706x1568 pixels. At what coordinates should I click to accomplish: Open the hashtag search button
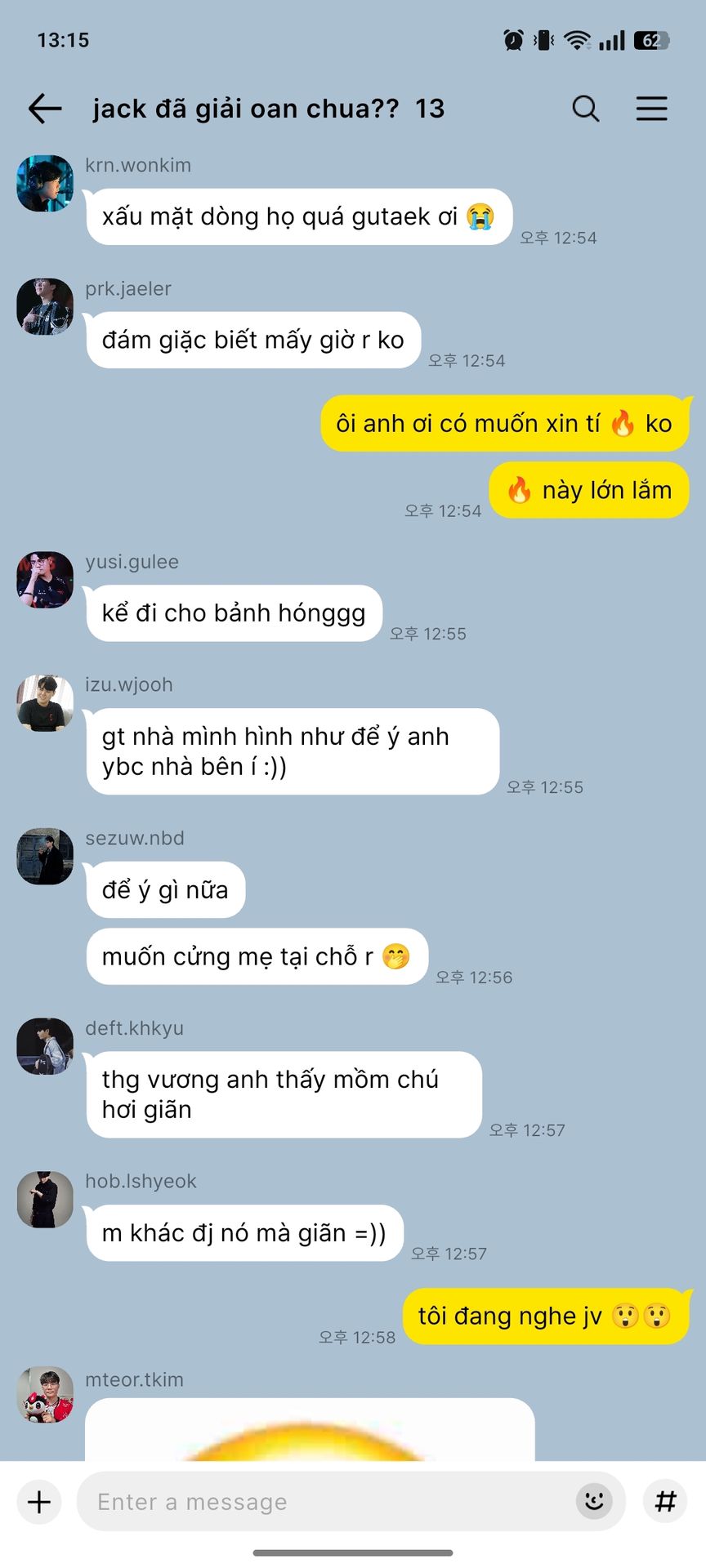(x=666, y=1501)
